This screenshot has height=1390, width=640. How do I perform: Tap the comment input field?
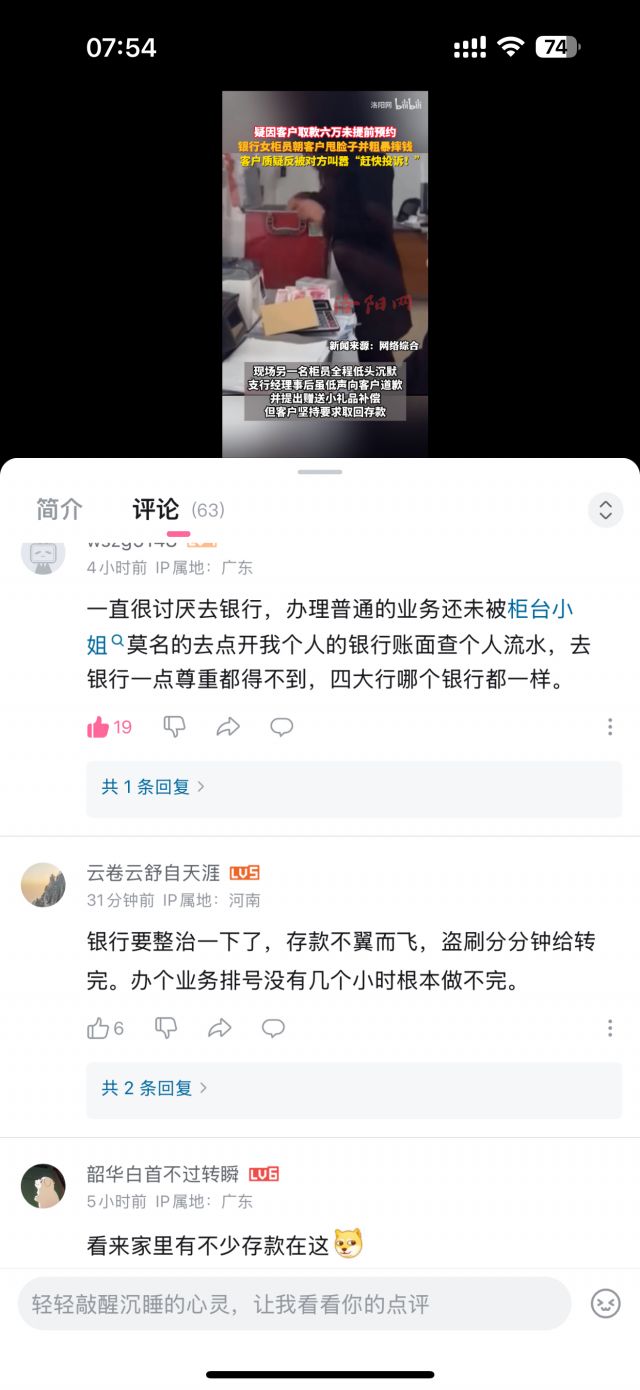click(x=294, y=1304)
